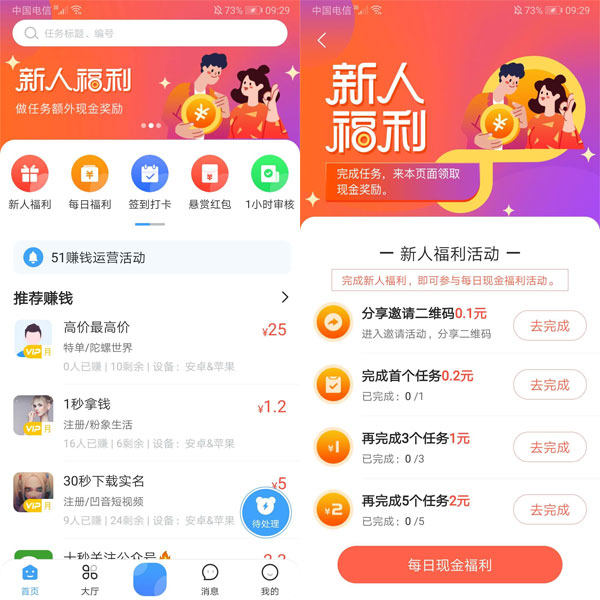Open 每日福利 shortcut
This screenshot has width=600, height=600.
coord(90,182)
